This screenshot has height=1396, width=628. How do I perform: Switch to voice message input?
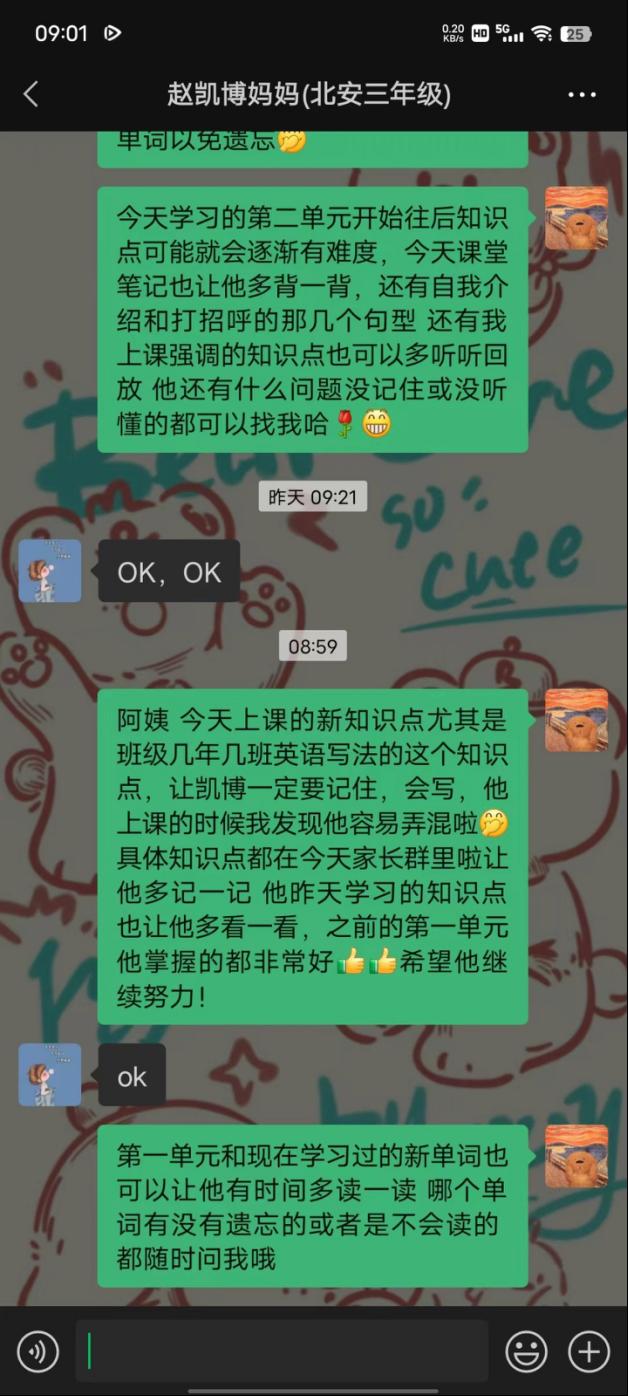tap(38, 1352)
